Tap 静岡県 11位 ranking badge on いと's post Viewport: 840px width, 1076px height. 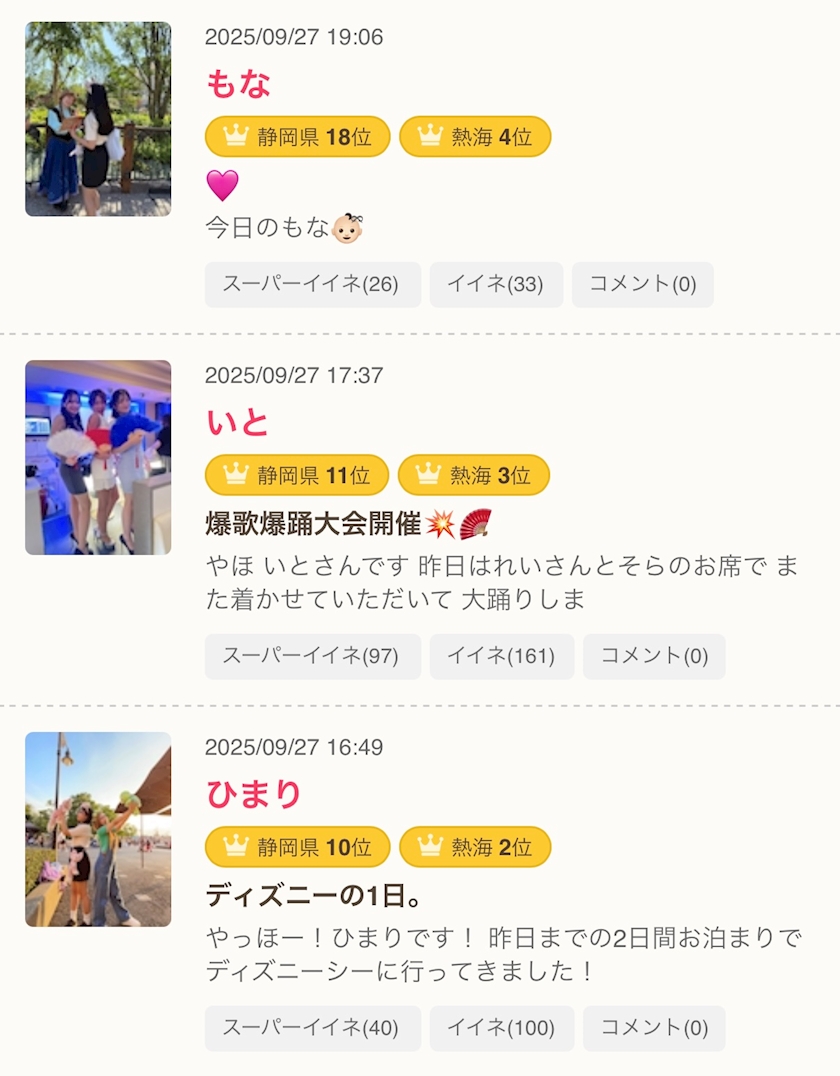tap(297, 475)
